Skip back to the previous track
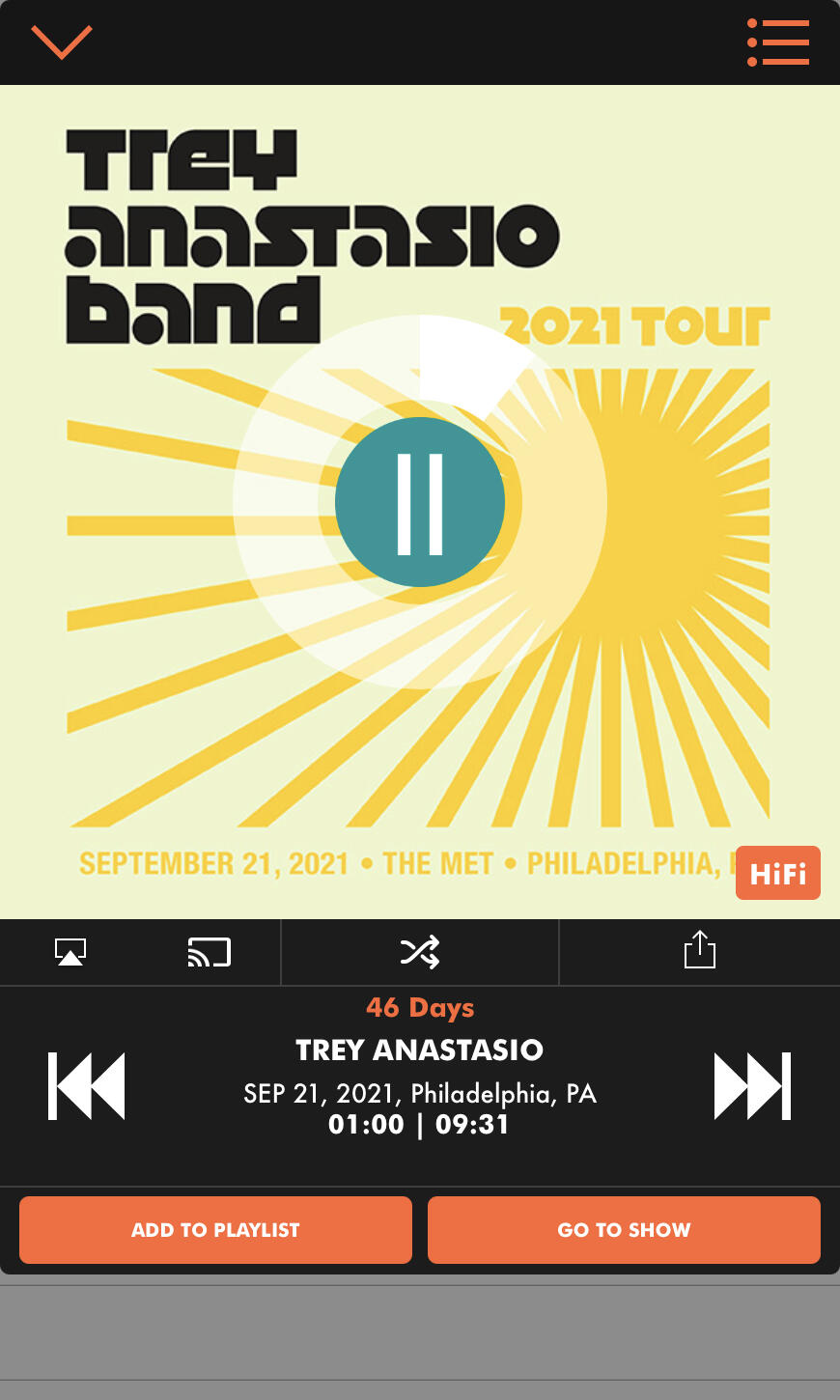Screen dimensions: 840x1400 (87, 1086)
